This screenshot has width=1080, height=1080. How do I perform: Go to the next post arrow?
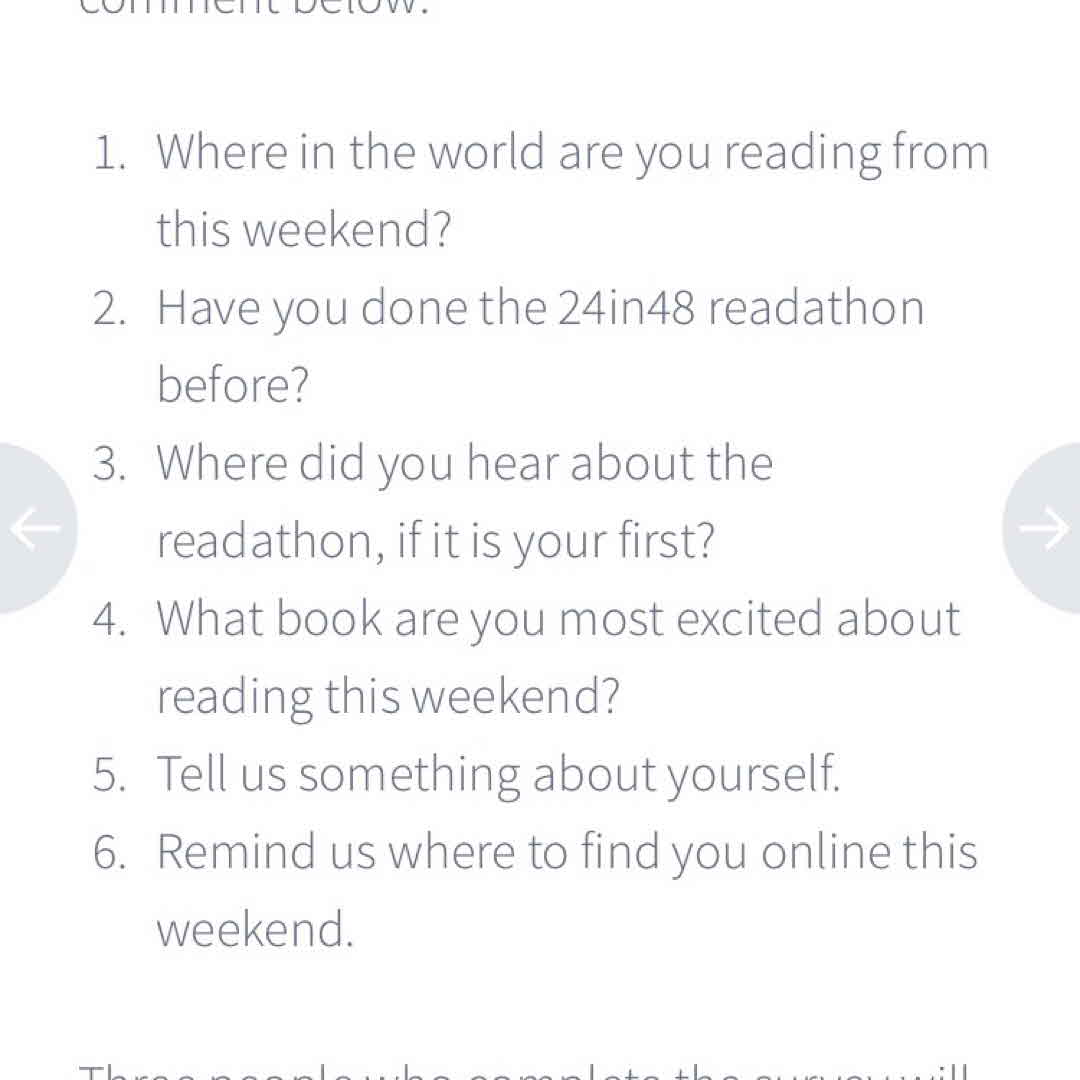click(x=1045, y=528)
